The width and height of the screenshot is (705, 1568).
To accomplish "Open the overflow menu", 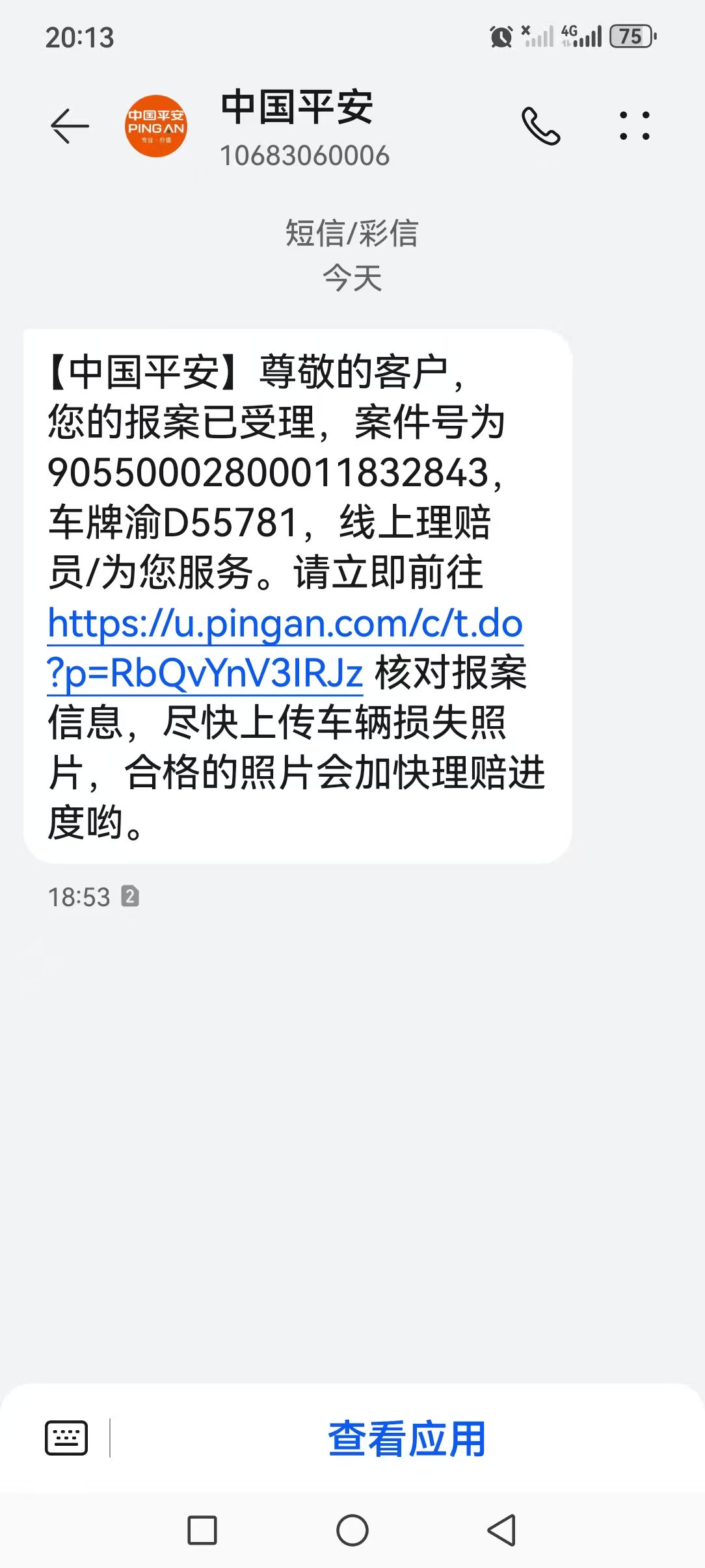I will click(634, 125).
